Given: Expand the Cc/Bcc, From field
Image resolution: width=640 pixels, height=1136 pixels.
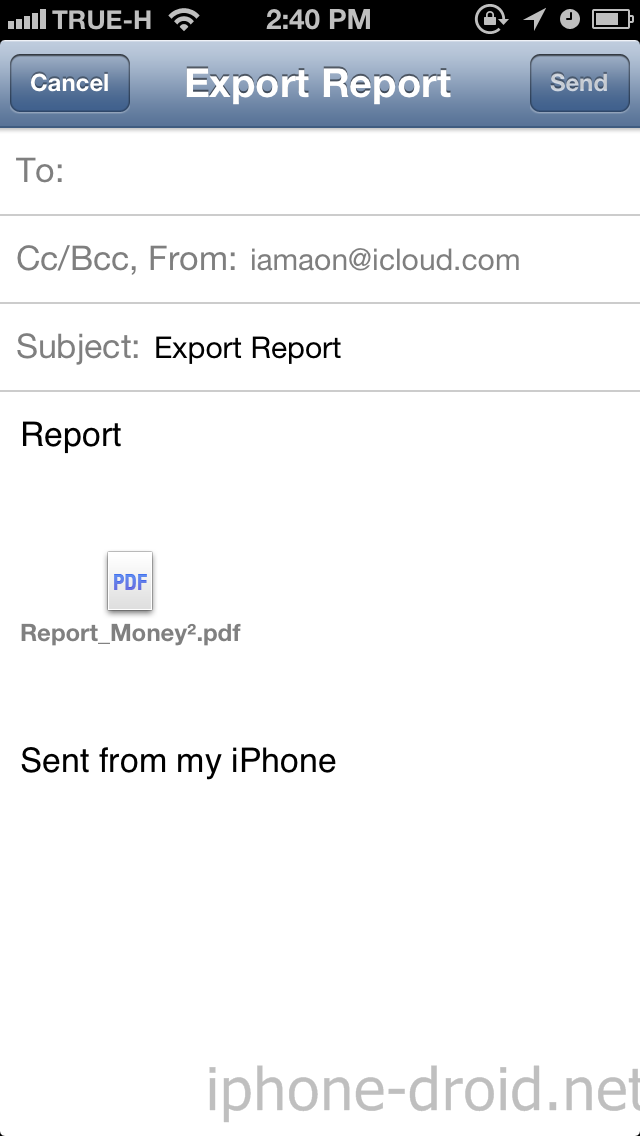Looking at the screenshot, I should click(x=320, y=259).
